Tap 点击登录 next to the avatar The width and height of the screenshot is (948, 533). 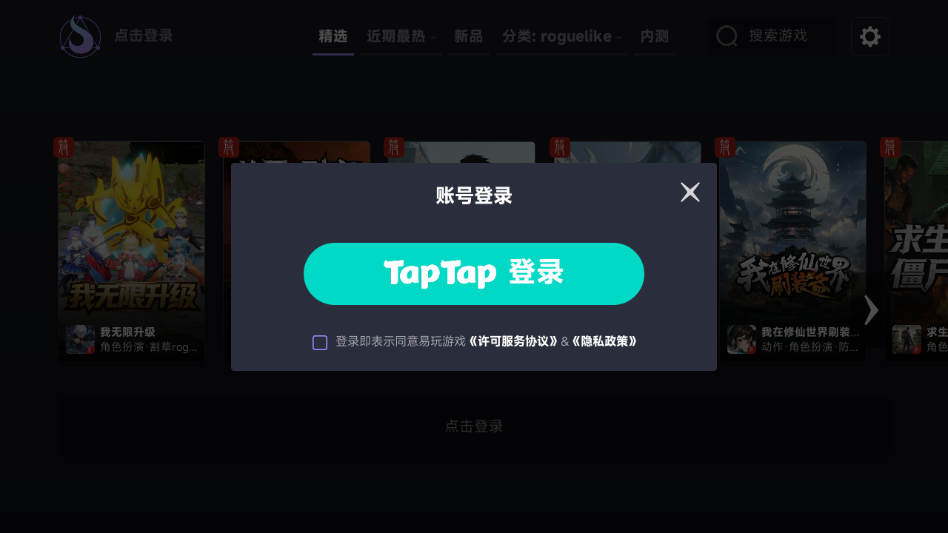[143, 36]
